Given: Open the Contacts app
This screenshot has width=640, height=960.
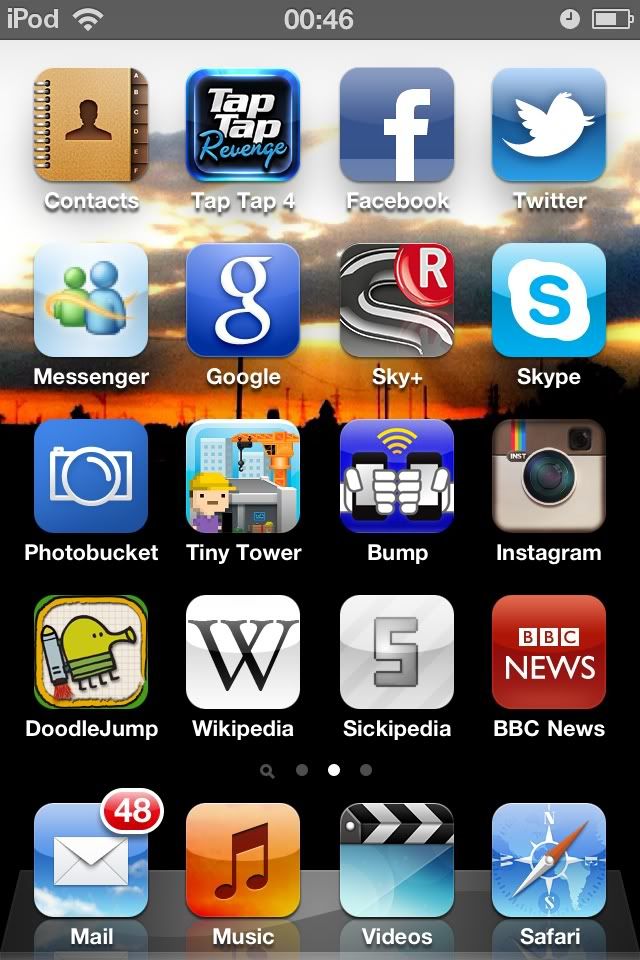Looking at the screenshot, I should [x=91, y=125].
